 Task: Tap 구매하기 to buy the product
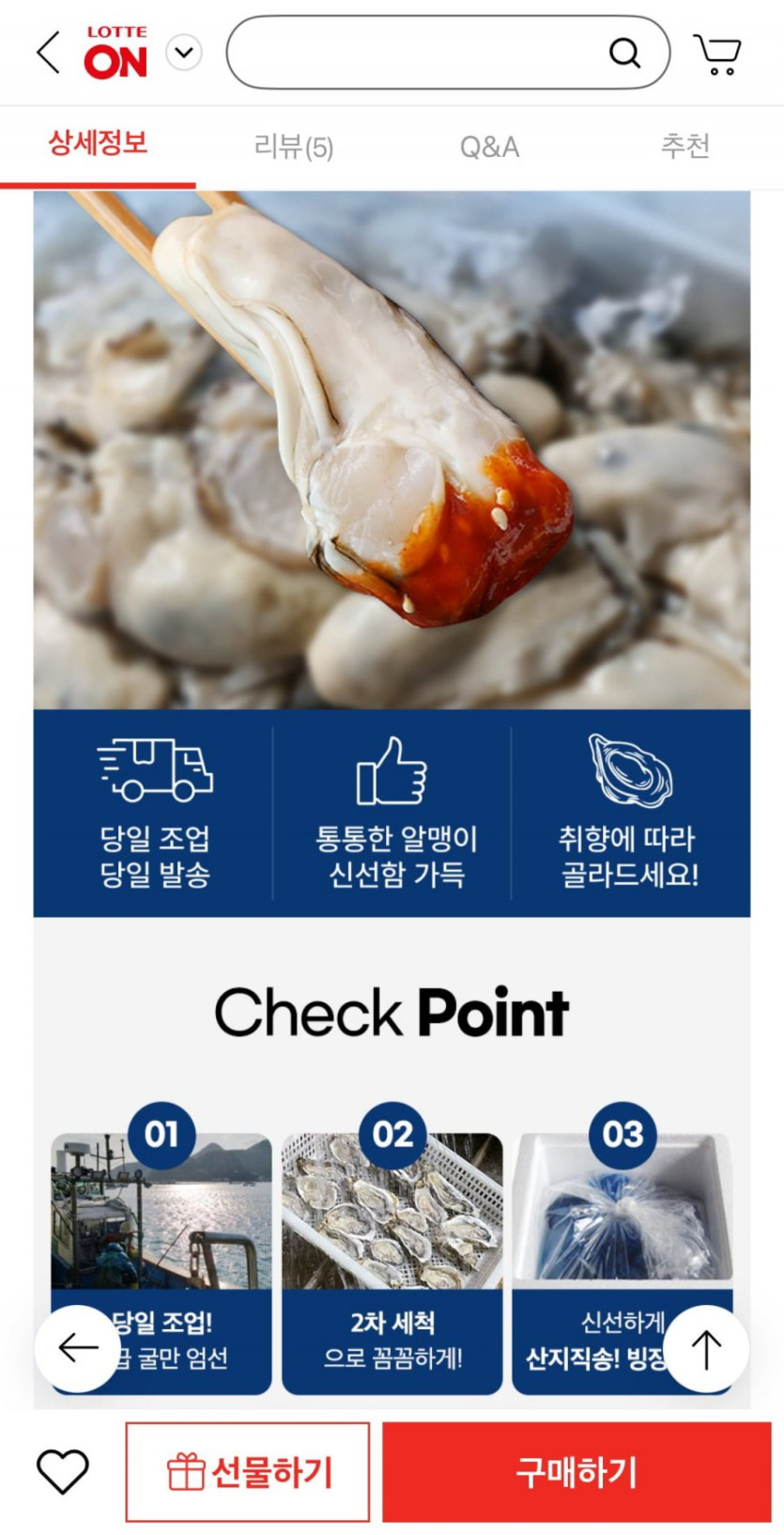click(576, 1472)
